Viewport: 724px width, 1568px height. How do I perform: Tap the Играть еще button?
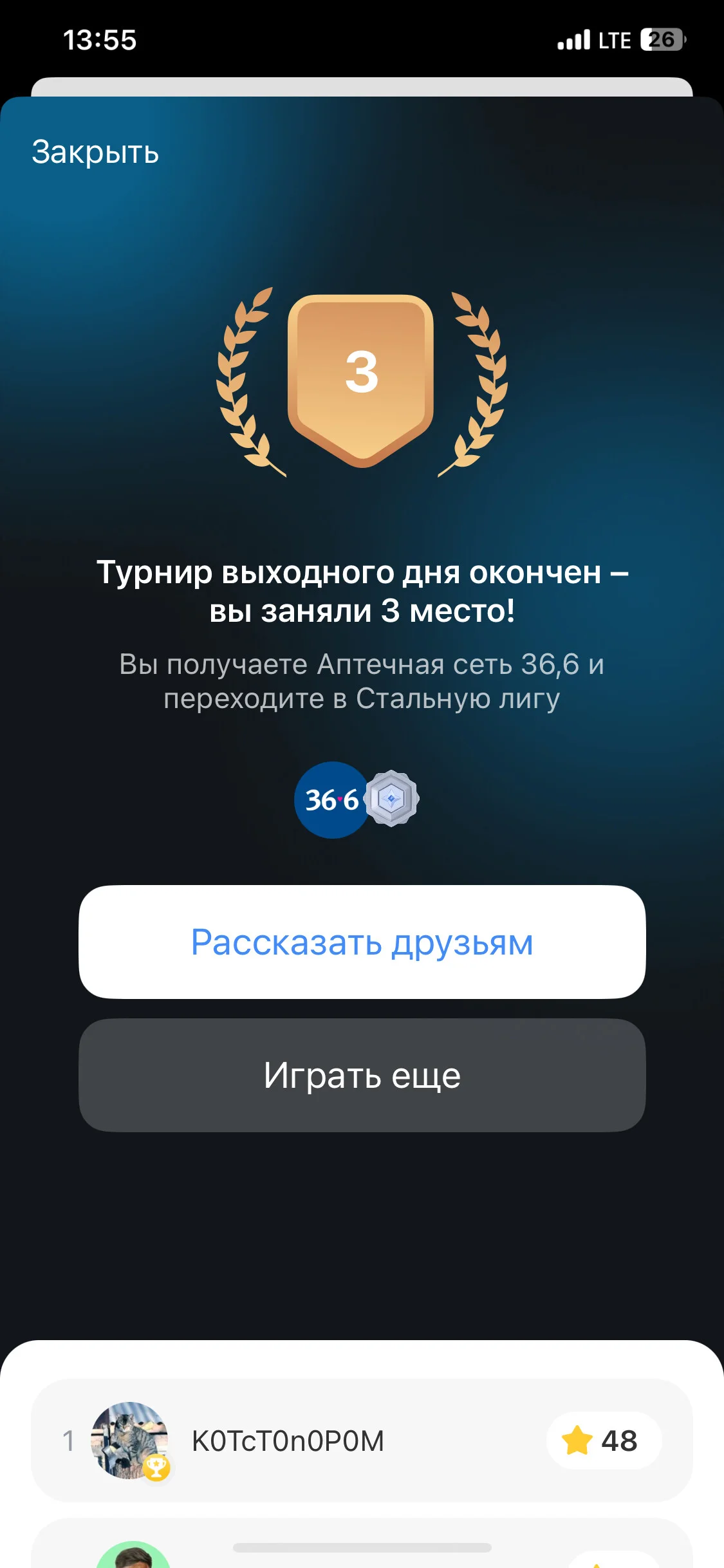tap(362, 1075)
